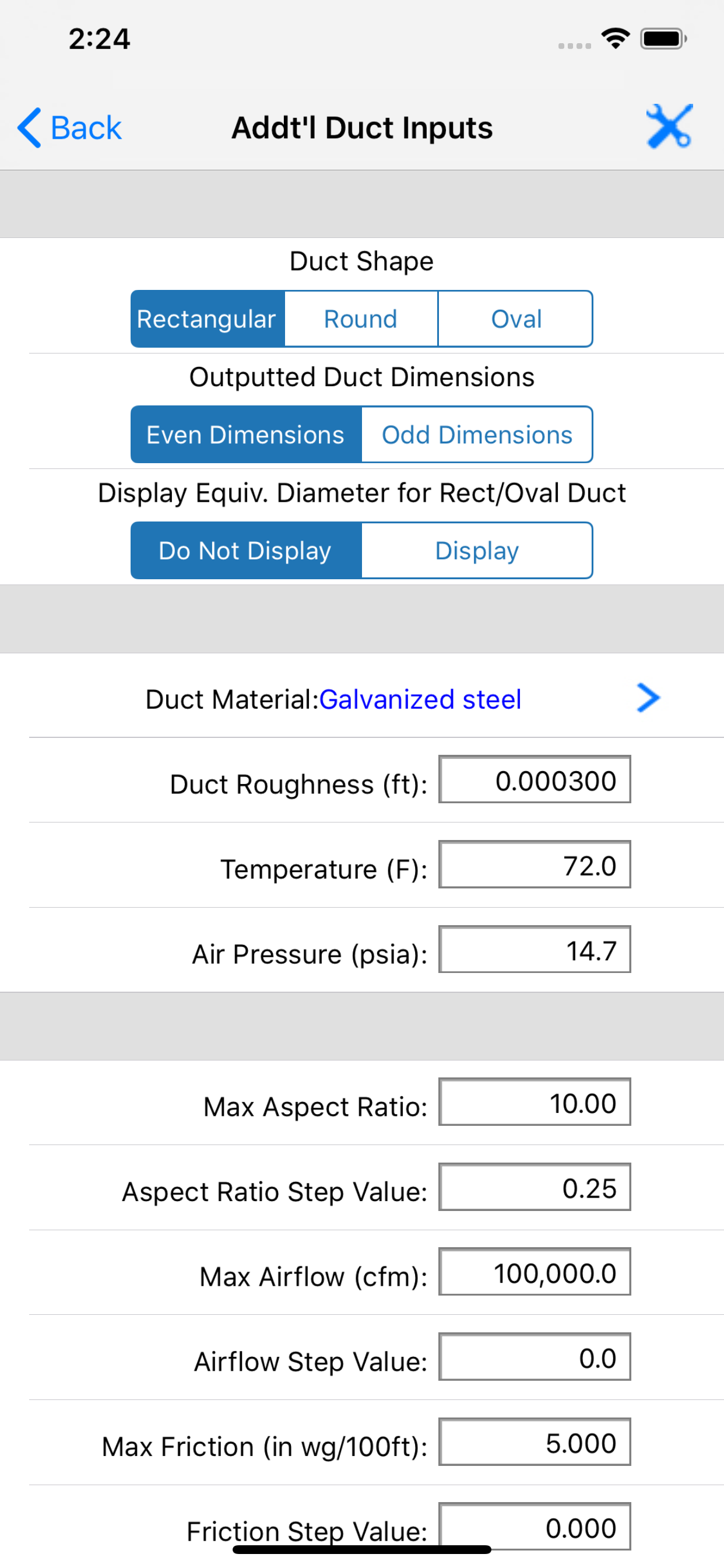Edit the Max Friction field

point(535,1442)
